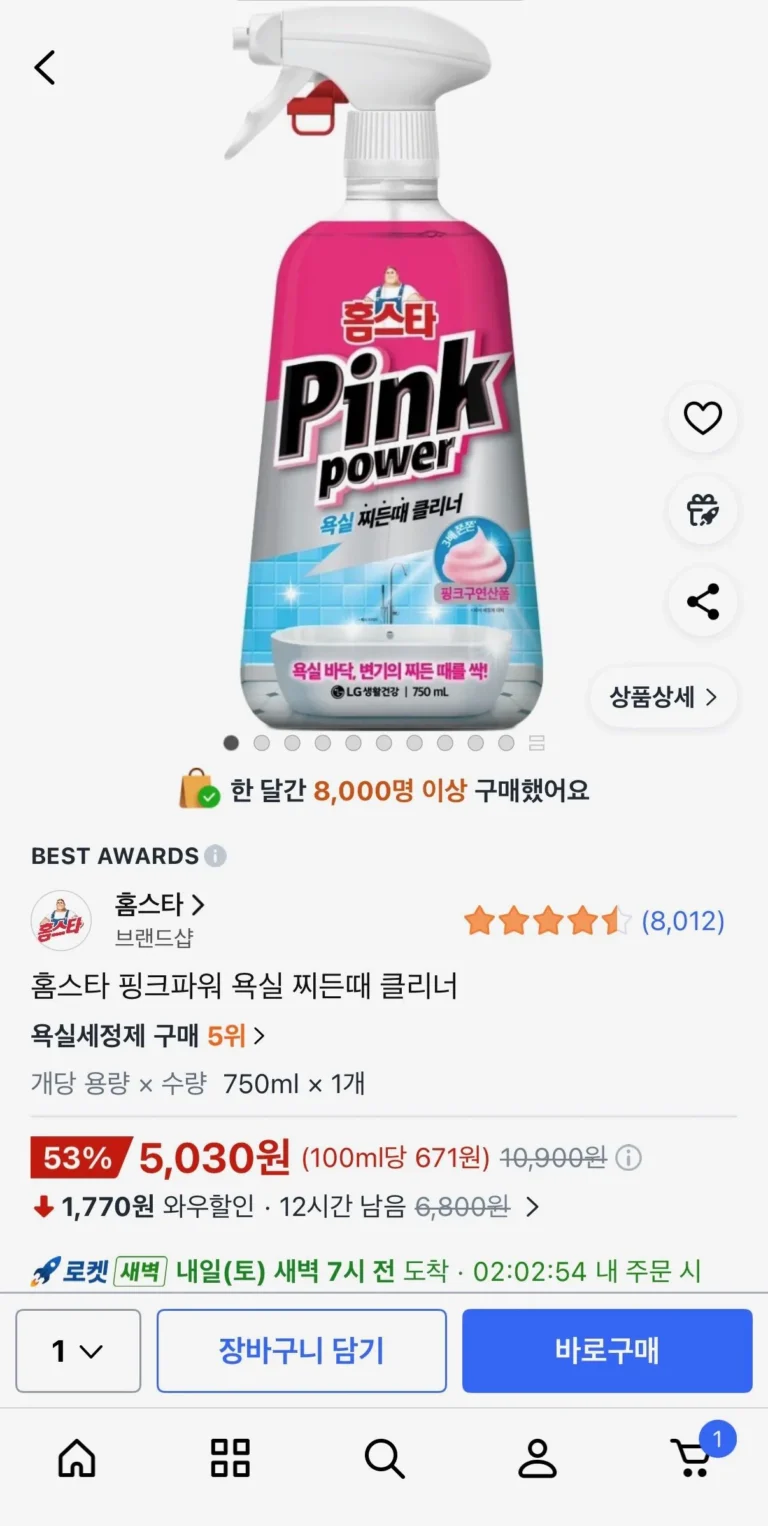View the 8,012 customer reviews
The image size is (768, 1526).
coord(682,921)
